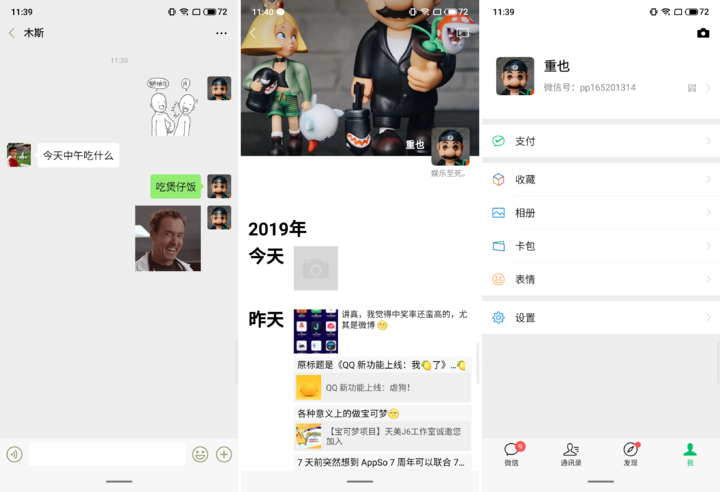This screenshot has width=720, height=492.
Task: Switch to the 通讯录 contacts tab
Action: (571, 454)
